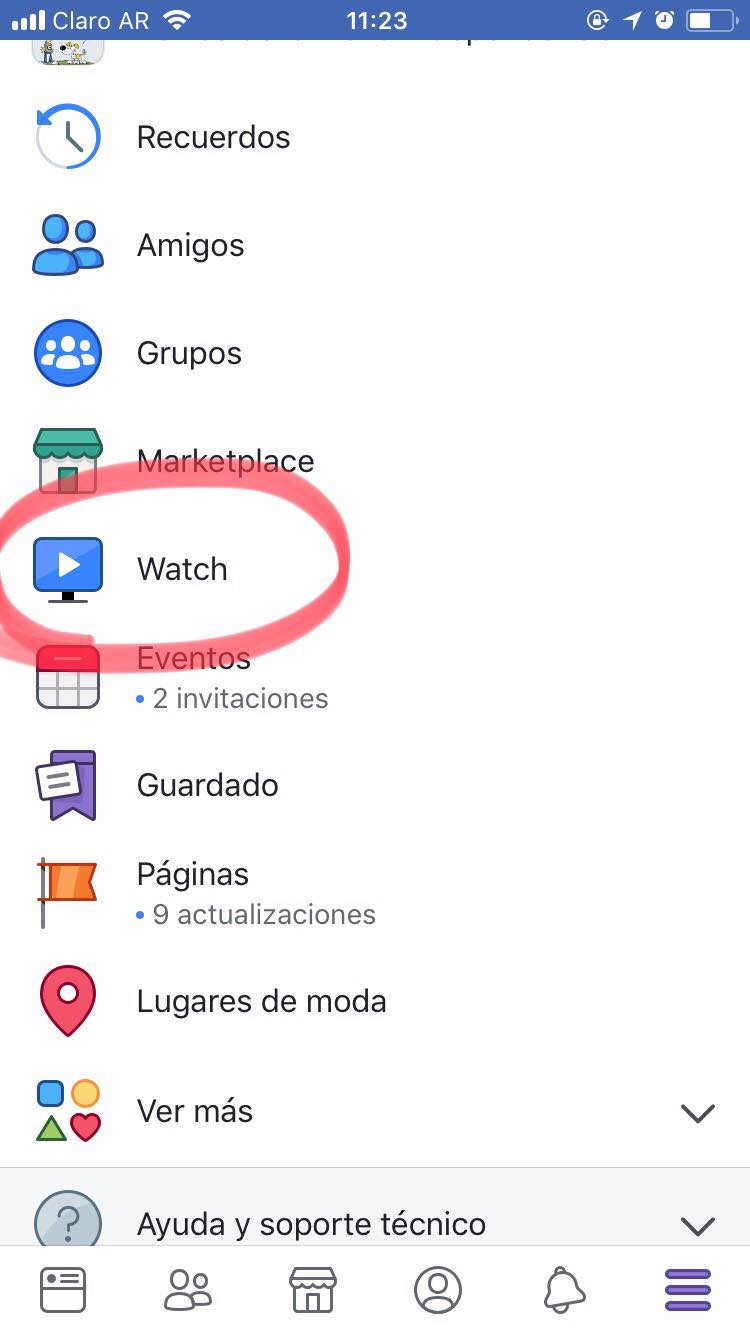This screenshot has width=750, height=1334.
Task: Open Lugares de moda
Action: 261,1001
